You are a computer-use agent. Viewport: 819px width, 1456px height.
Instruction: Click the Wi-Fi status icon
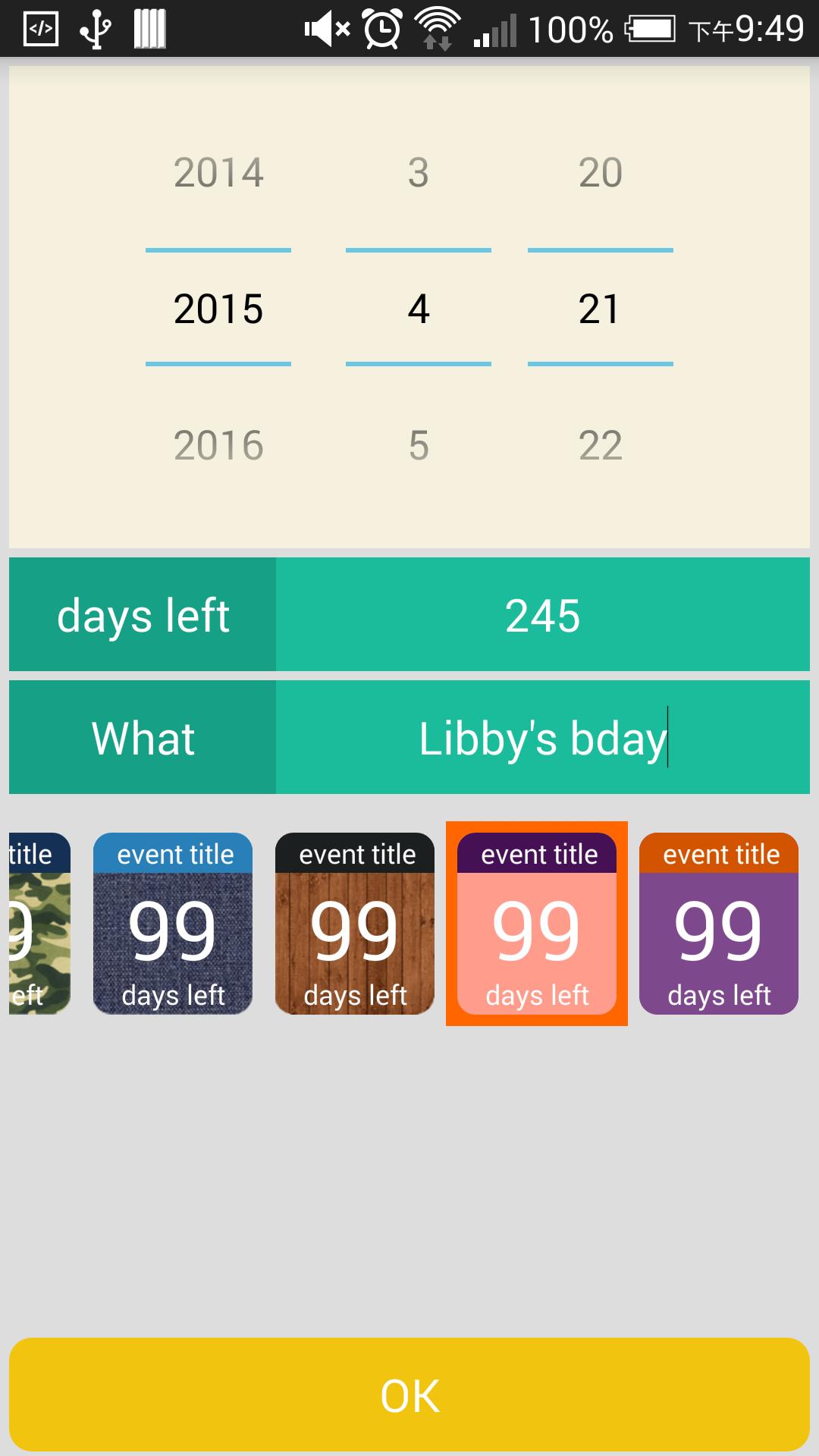(x=436, y=28)
